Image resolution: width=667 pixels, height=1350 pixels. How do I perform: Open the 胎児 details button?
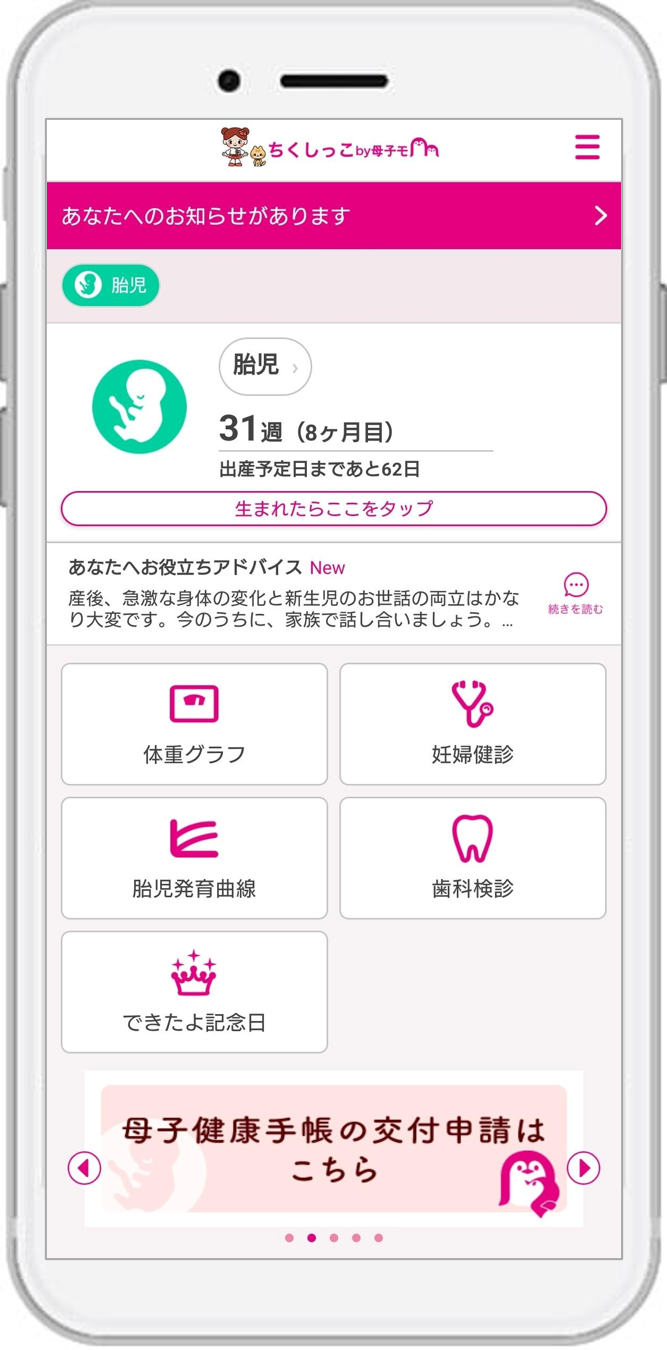265,367
